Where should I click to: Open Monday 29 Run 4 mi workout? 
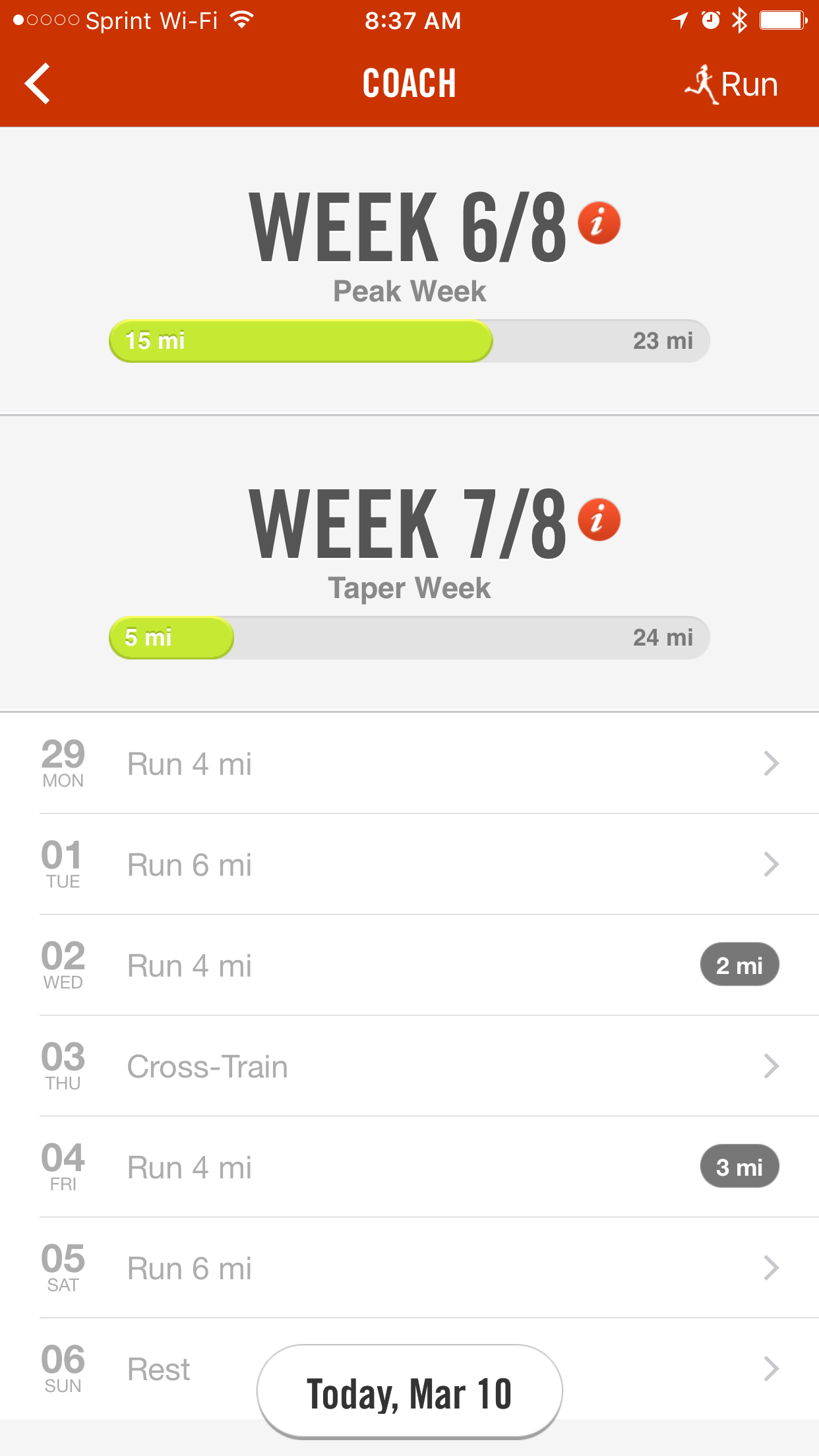[409, 764]
